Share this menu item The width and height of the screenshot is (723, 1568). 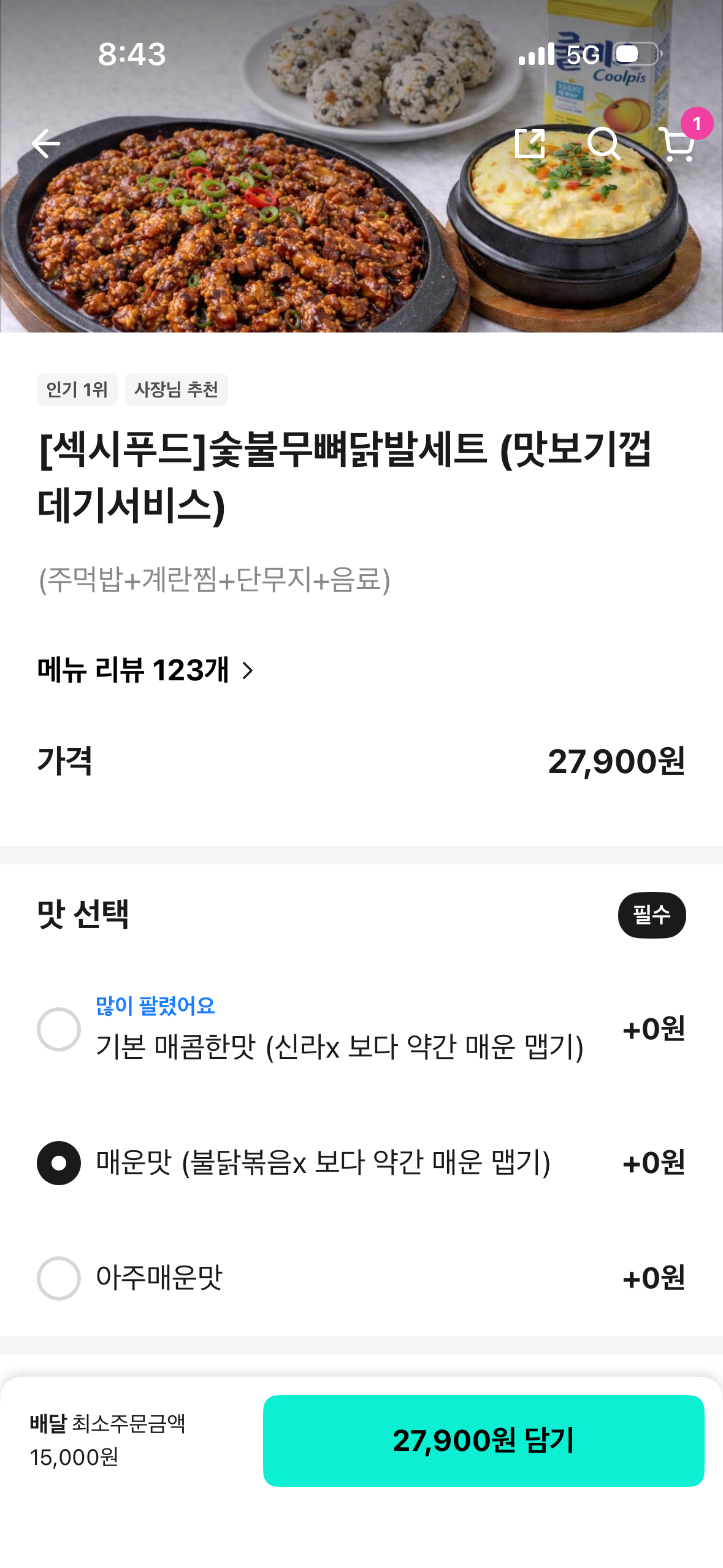[x=530, y=144]
